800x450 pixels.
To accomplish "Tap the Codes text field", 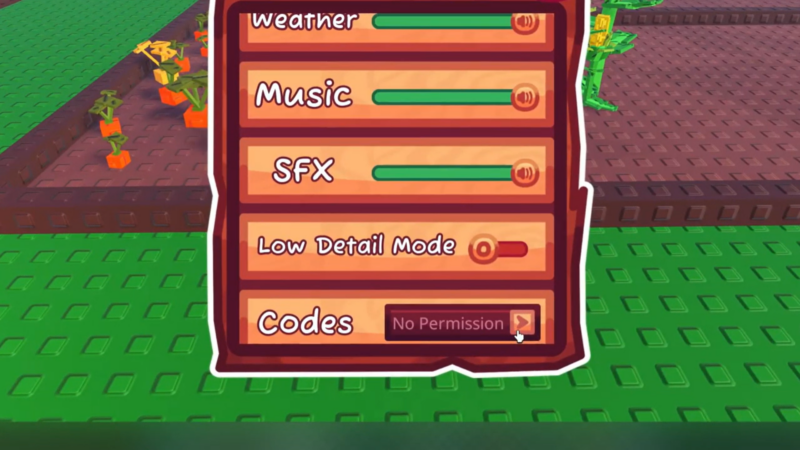I will click(x=447, y=323).
